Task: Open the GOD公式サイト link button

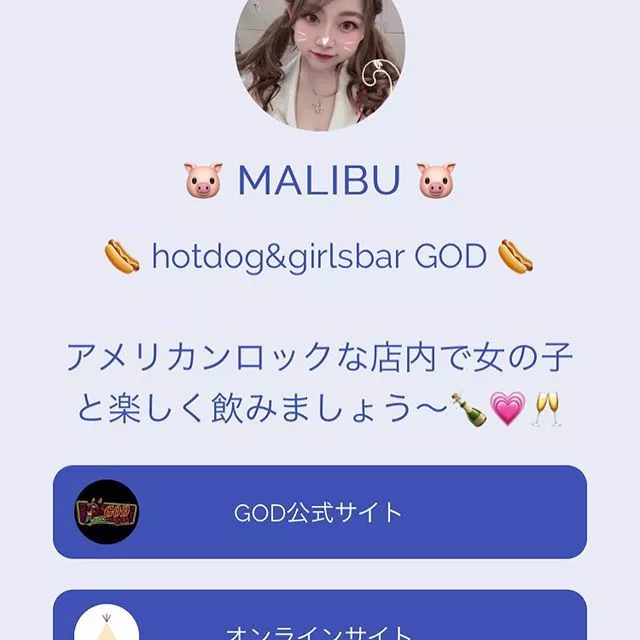Action: pyautogui.click(x=319, y=512)
